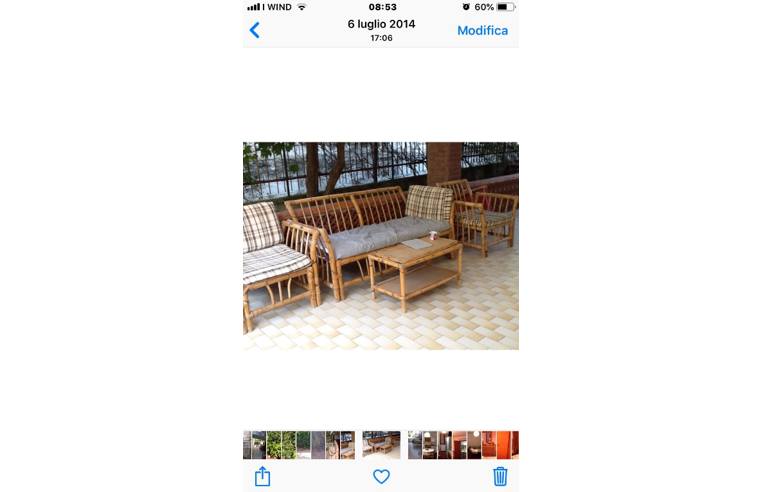Delete this photo with the trash icon
Image resolution: width=764 pixels, height=492 pixels.
point(500,477)
